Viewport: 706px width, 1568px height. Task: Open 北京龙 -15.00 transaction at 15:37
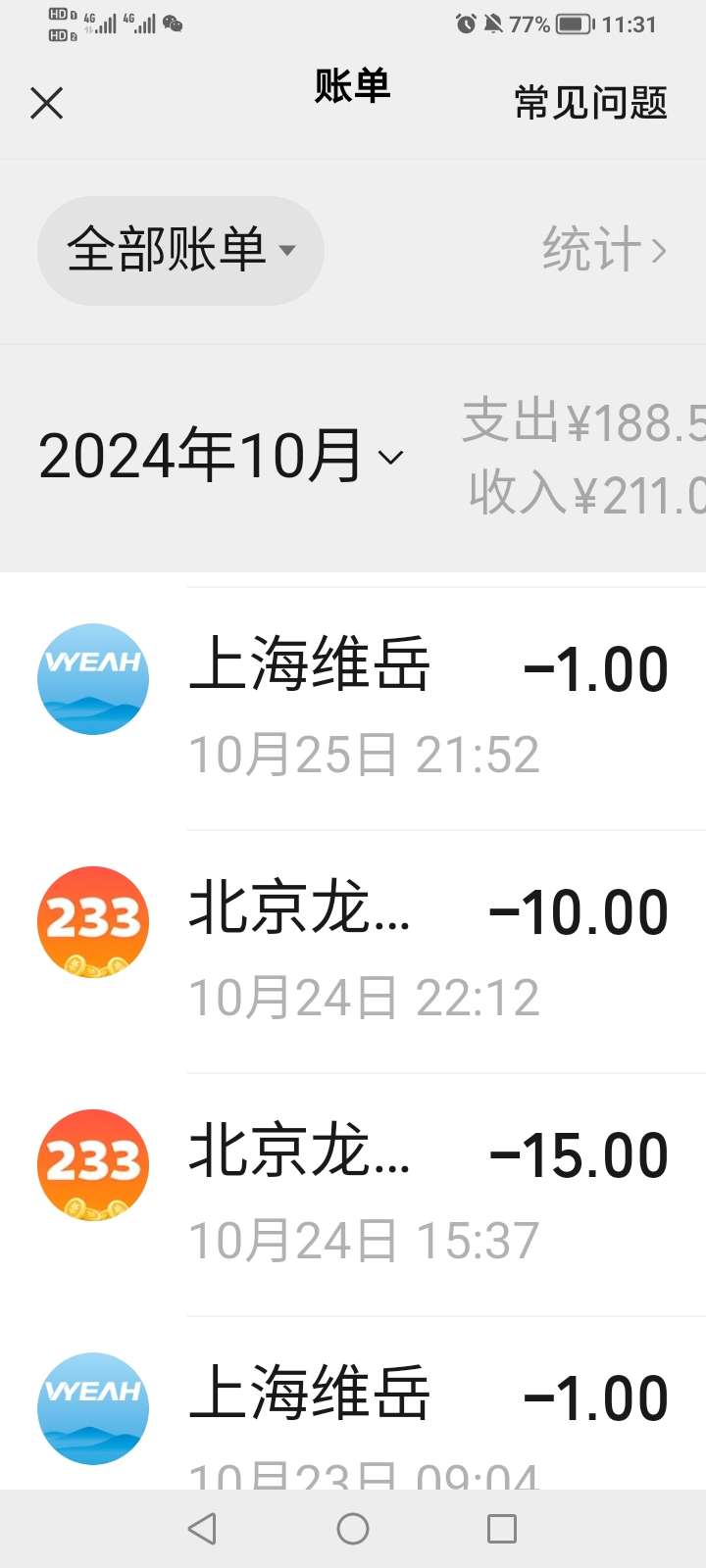(392, 1192)
